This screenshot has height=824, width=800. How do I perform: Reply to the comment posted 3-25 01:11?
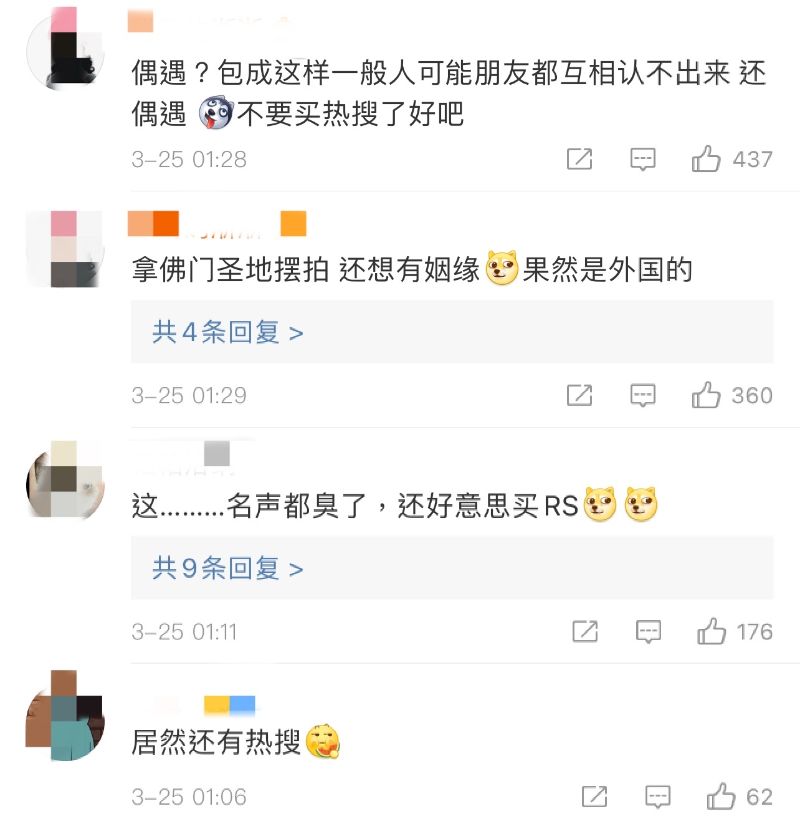point(648,632)
